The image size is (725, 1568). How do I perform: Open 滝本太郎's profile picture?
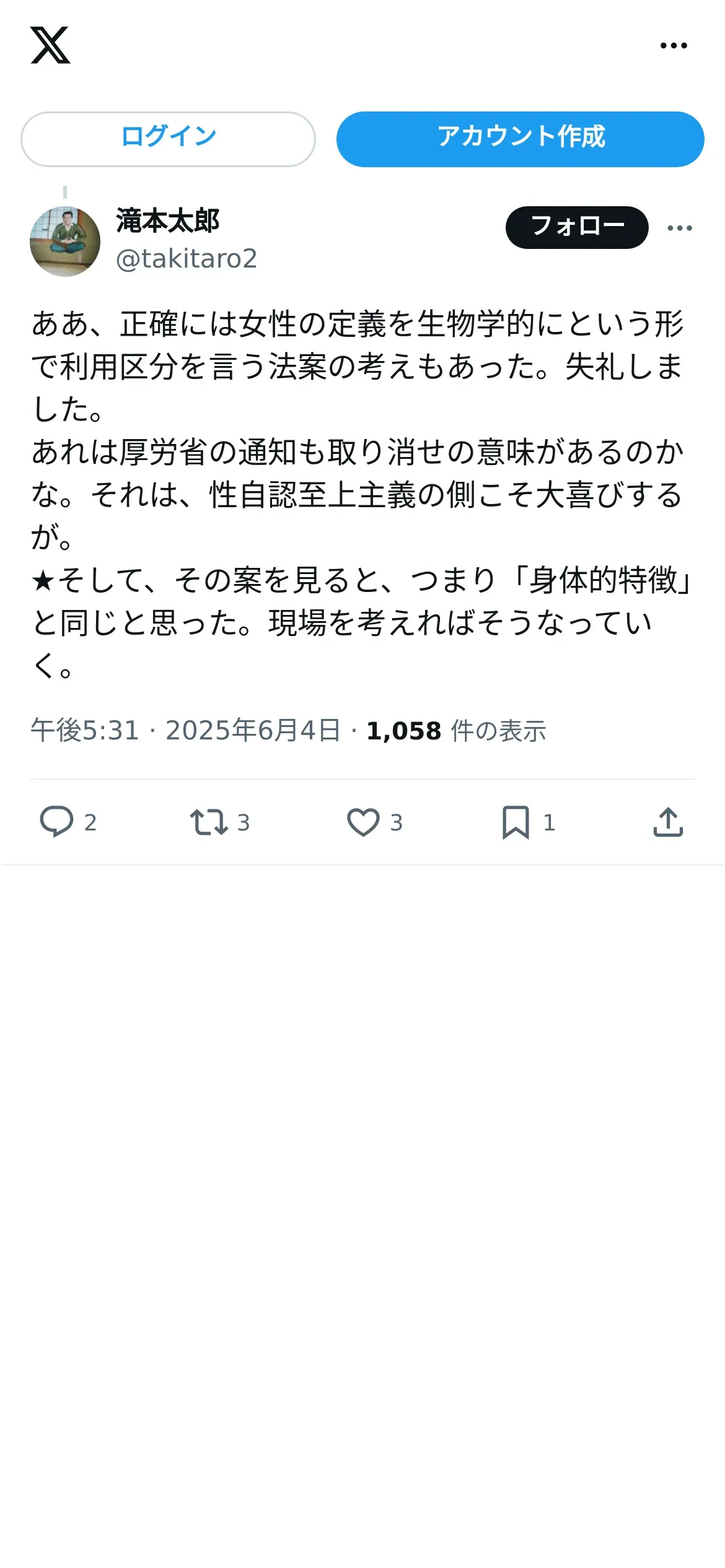pyautogui.click(x=65, y=241)
